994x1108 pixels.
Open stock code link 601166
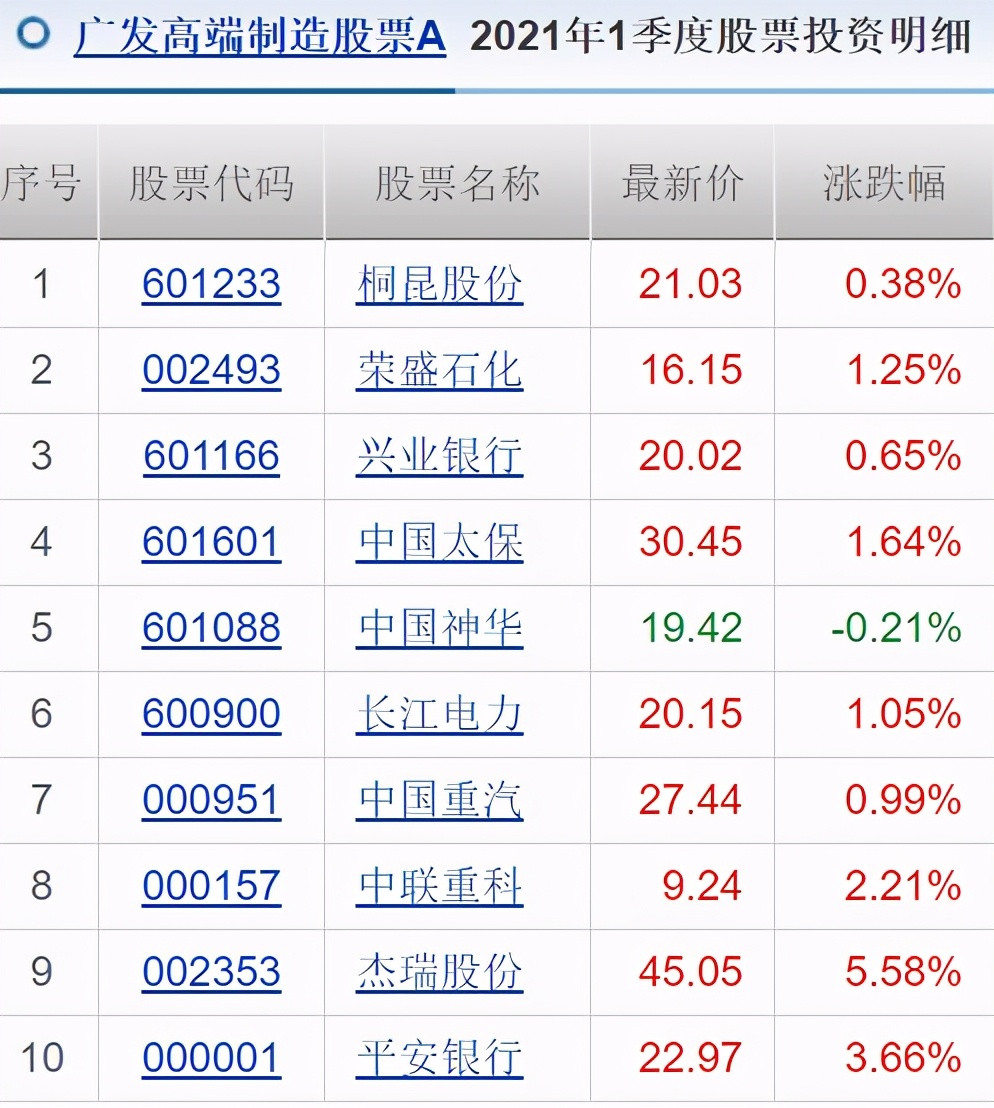tap(211, 456)
